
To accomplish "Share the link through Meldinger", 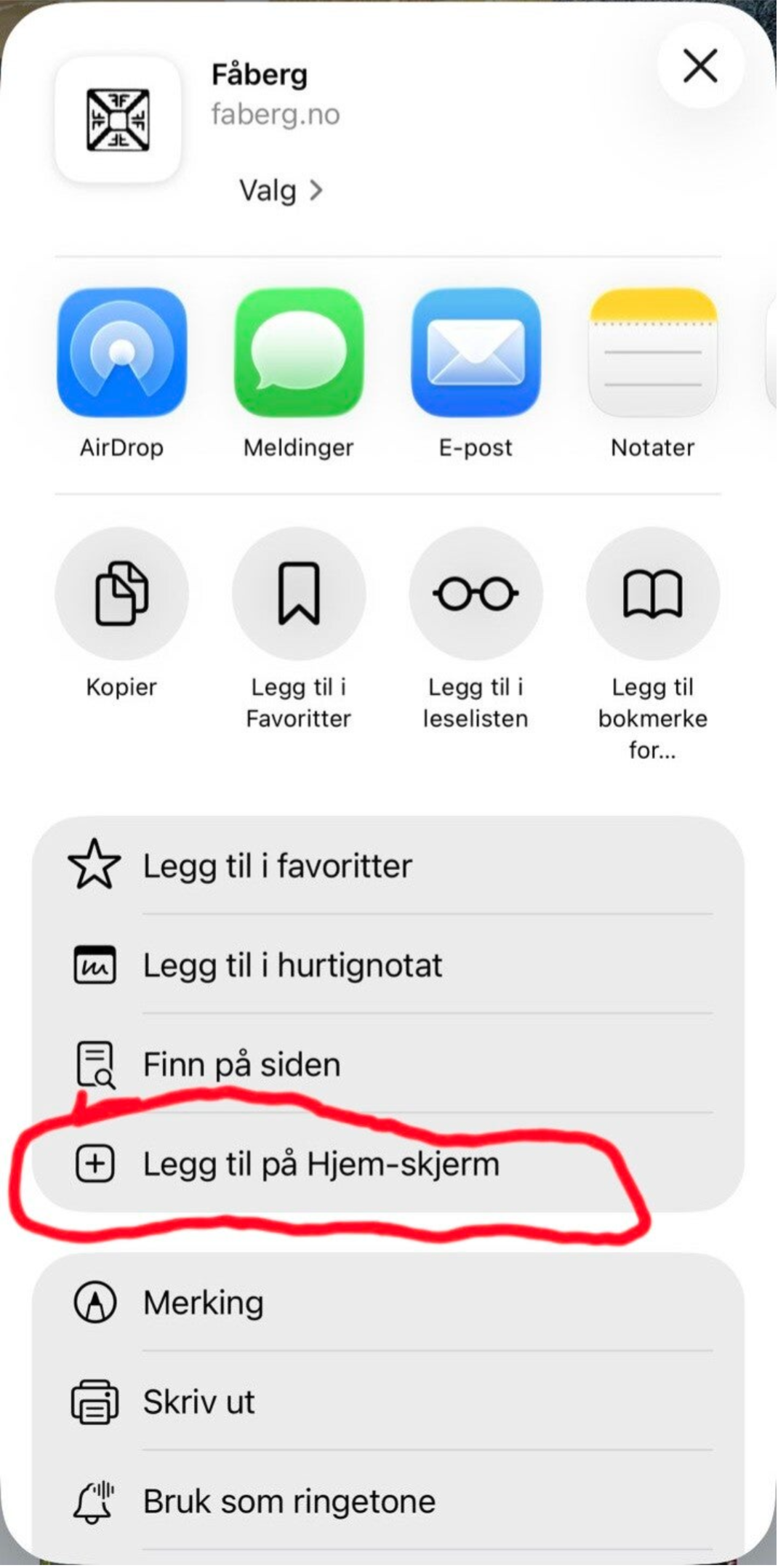I will point(298,353).
